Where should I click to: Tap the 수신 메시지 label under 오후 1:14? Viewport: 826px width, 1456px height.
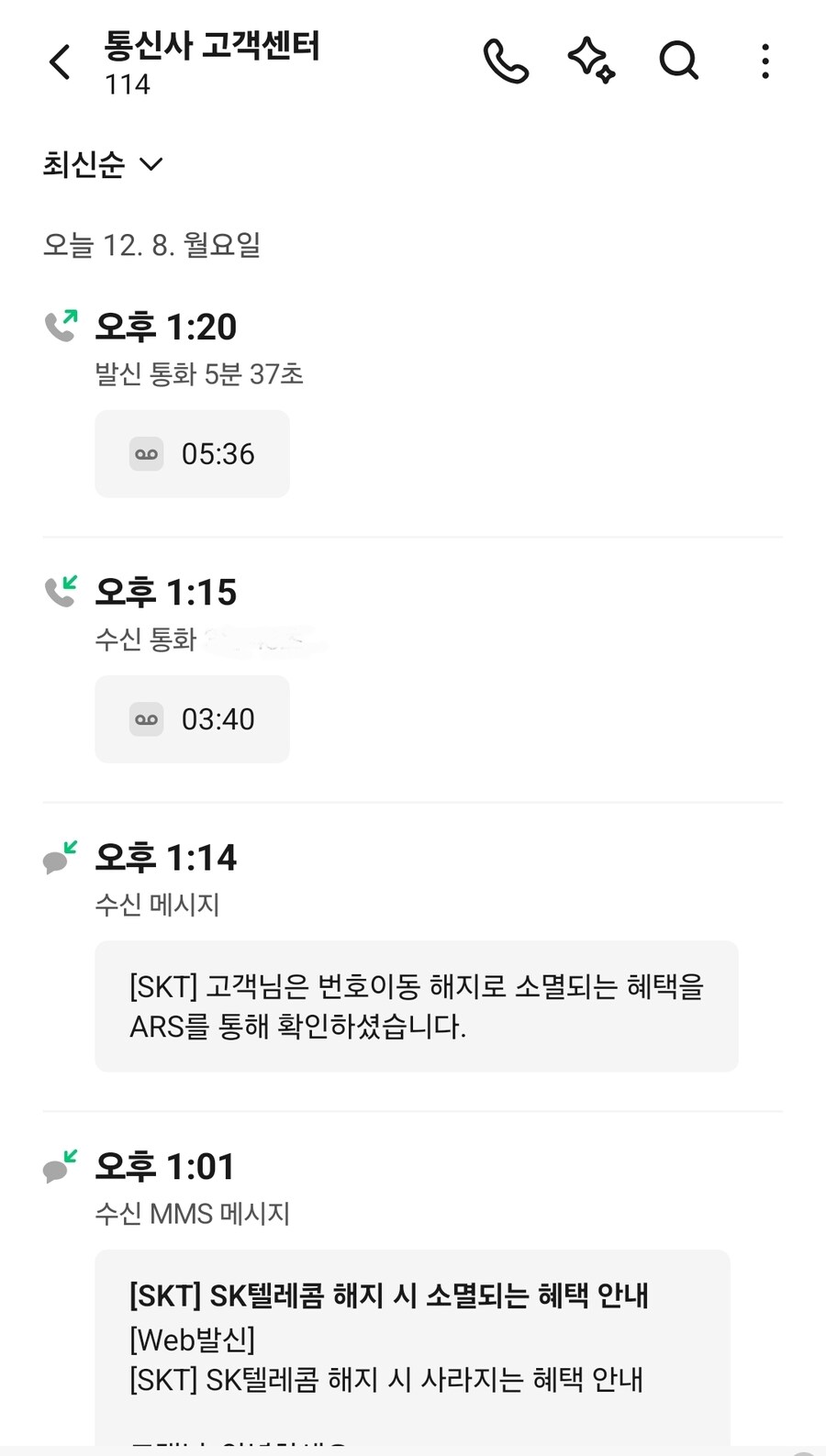[x=157, y=905]
